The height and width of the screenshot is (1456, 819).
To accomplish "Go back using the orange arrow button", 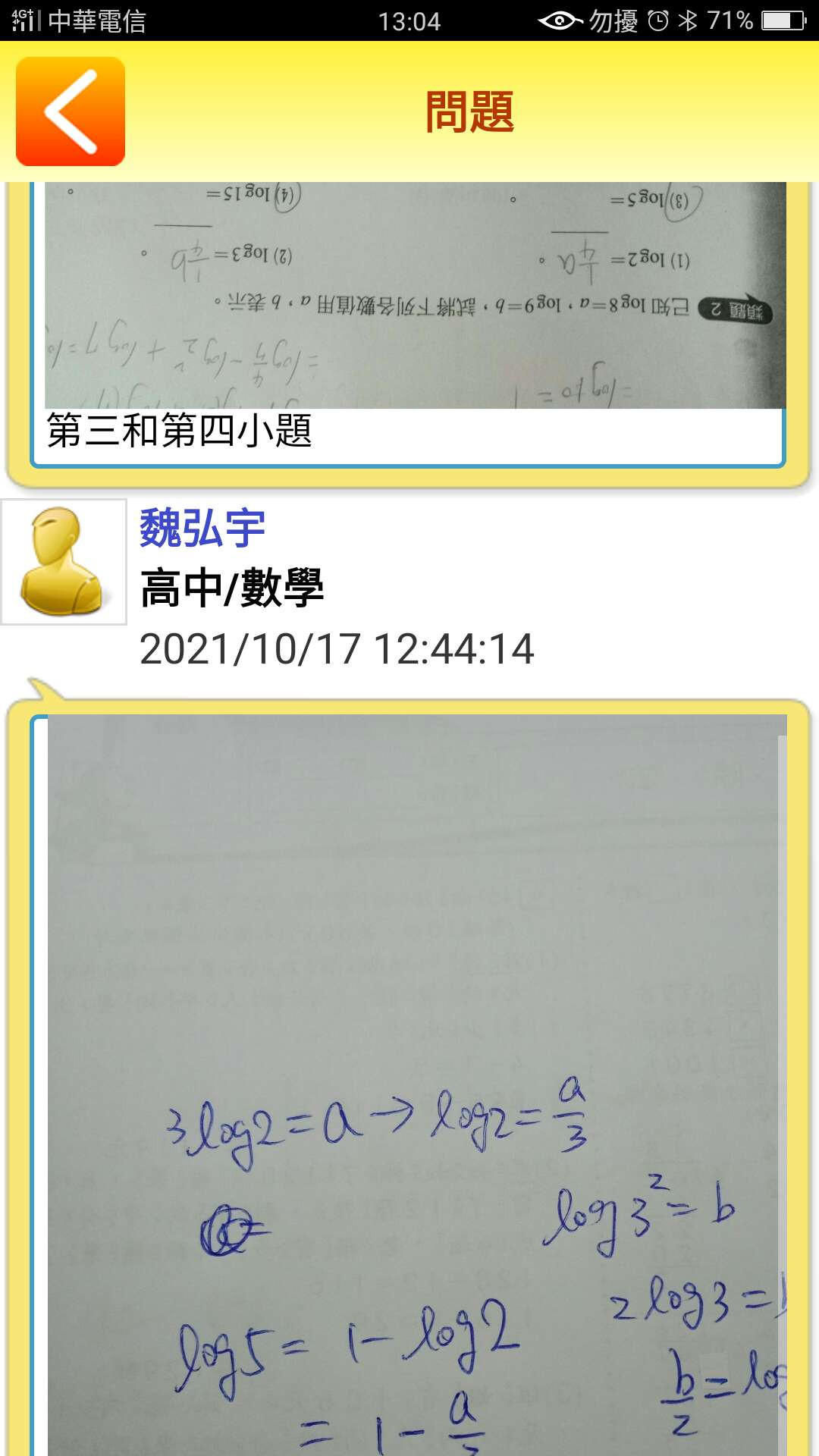I will [70, 111].
